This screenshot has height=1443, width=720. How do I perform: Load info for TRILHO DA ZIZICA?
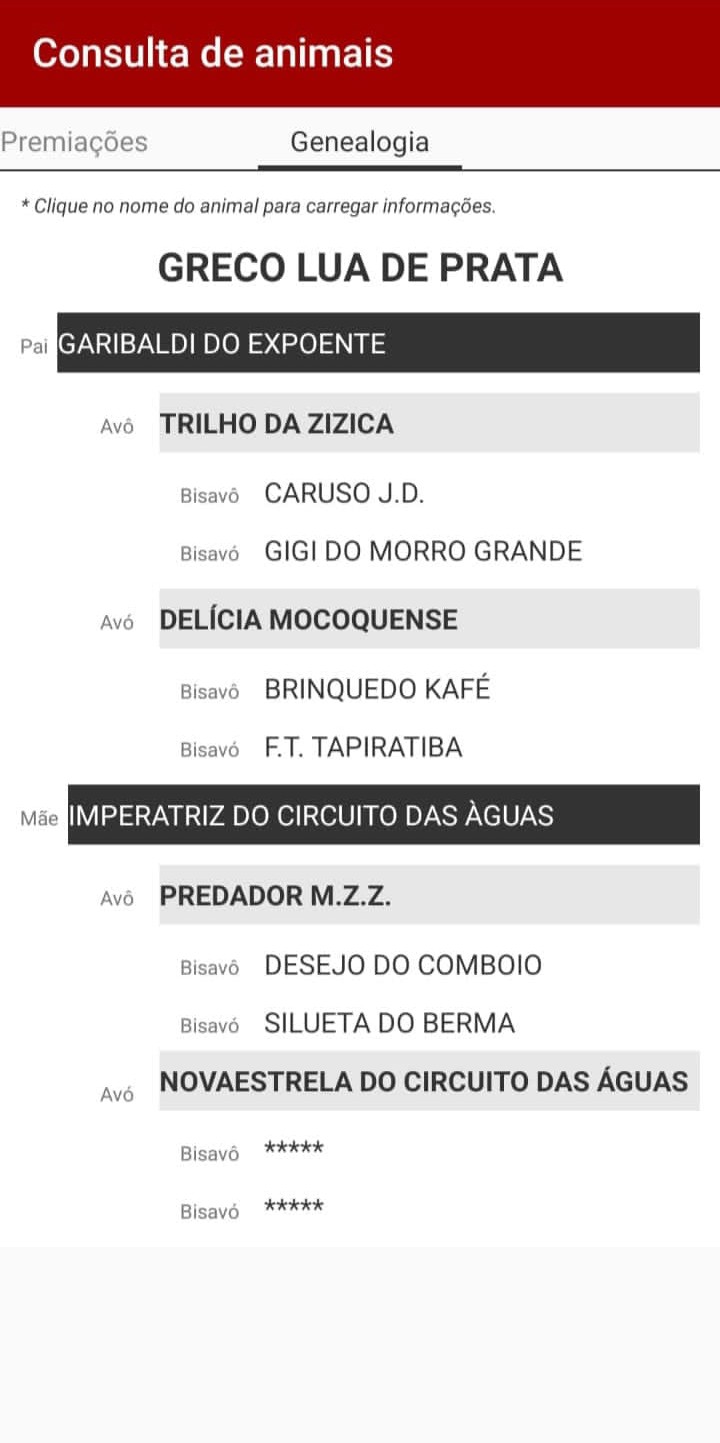click(x=429, y=423)
